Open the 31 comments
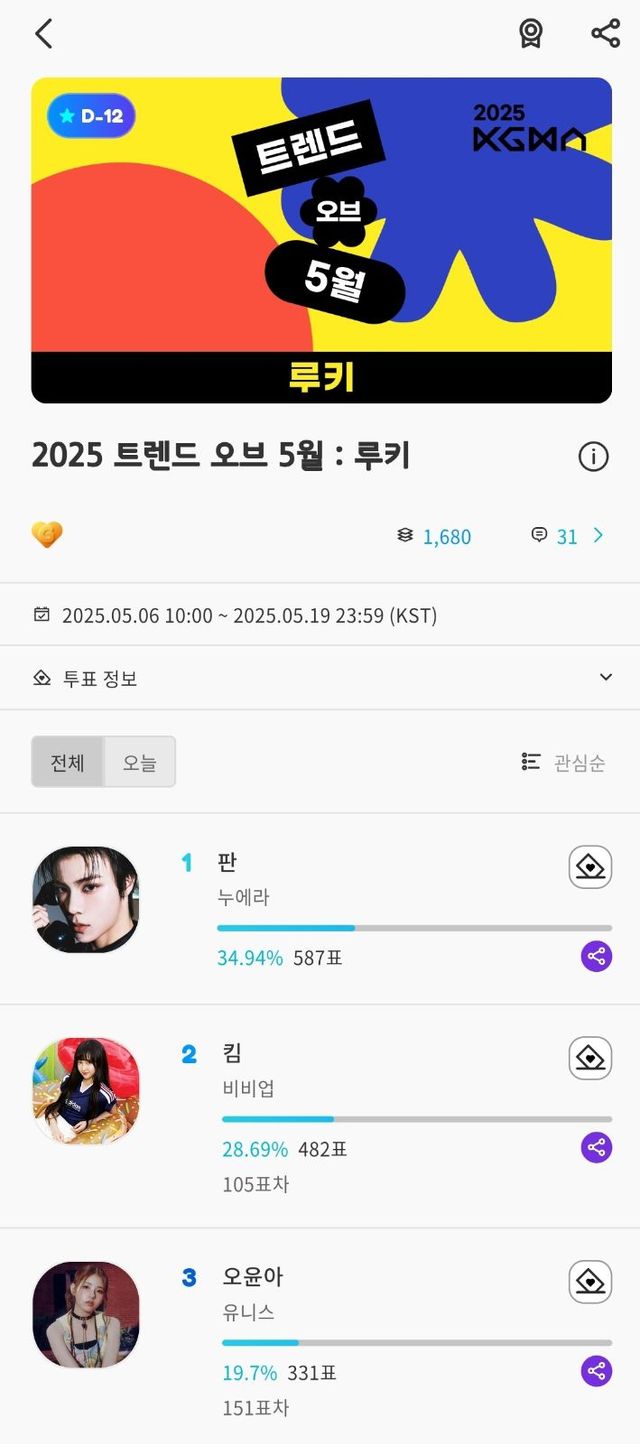The width and height of the screenshot is (640, 1444). pyautogui.click(x=568, y=536)
